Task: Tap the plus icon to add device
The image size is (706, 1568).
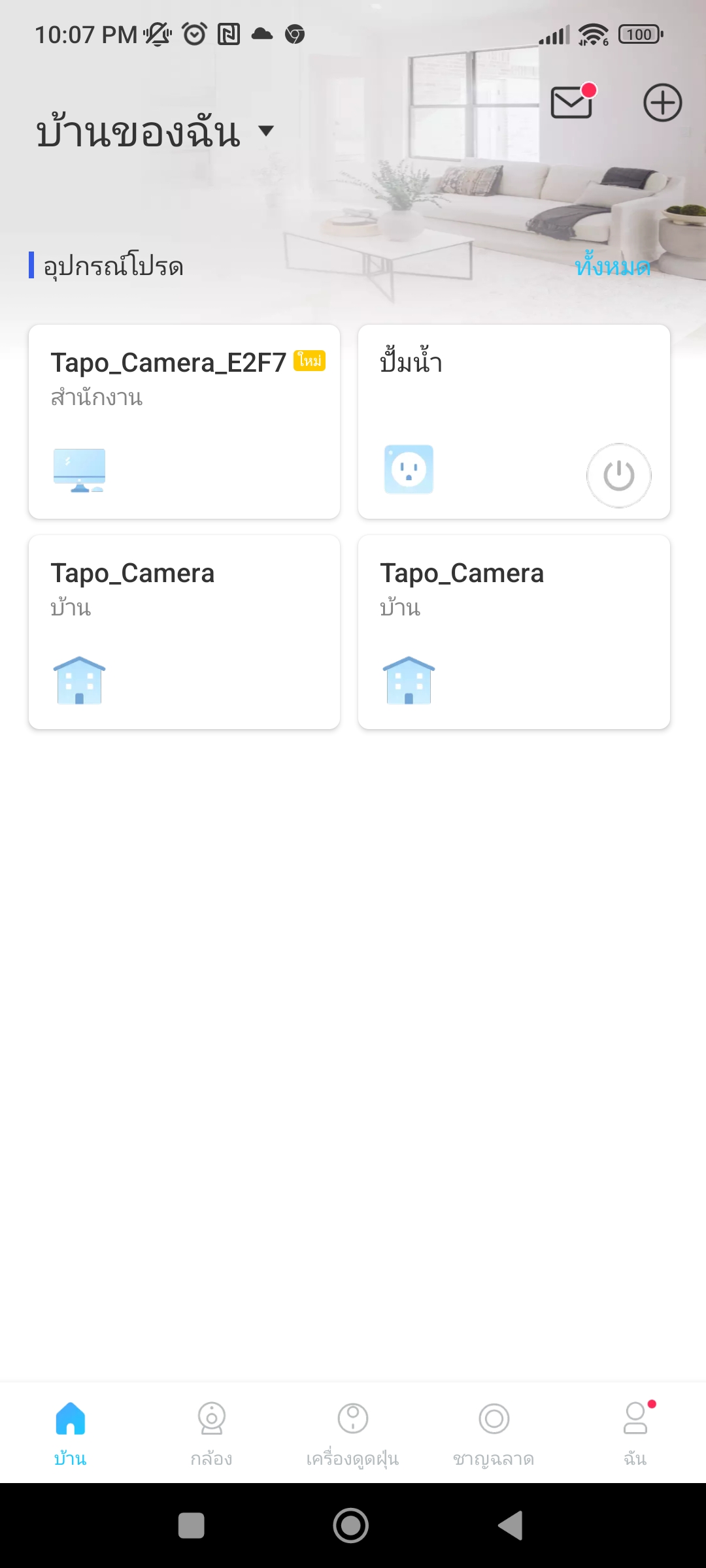Action: 662,103
